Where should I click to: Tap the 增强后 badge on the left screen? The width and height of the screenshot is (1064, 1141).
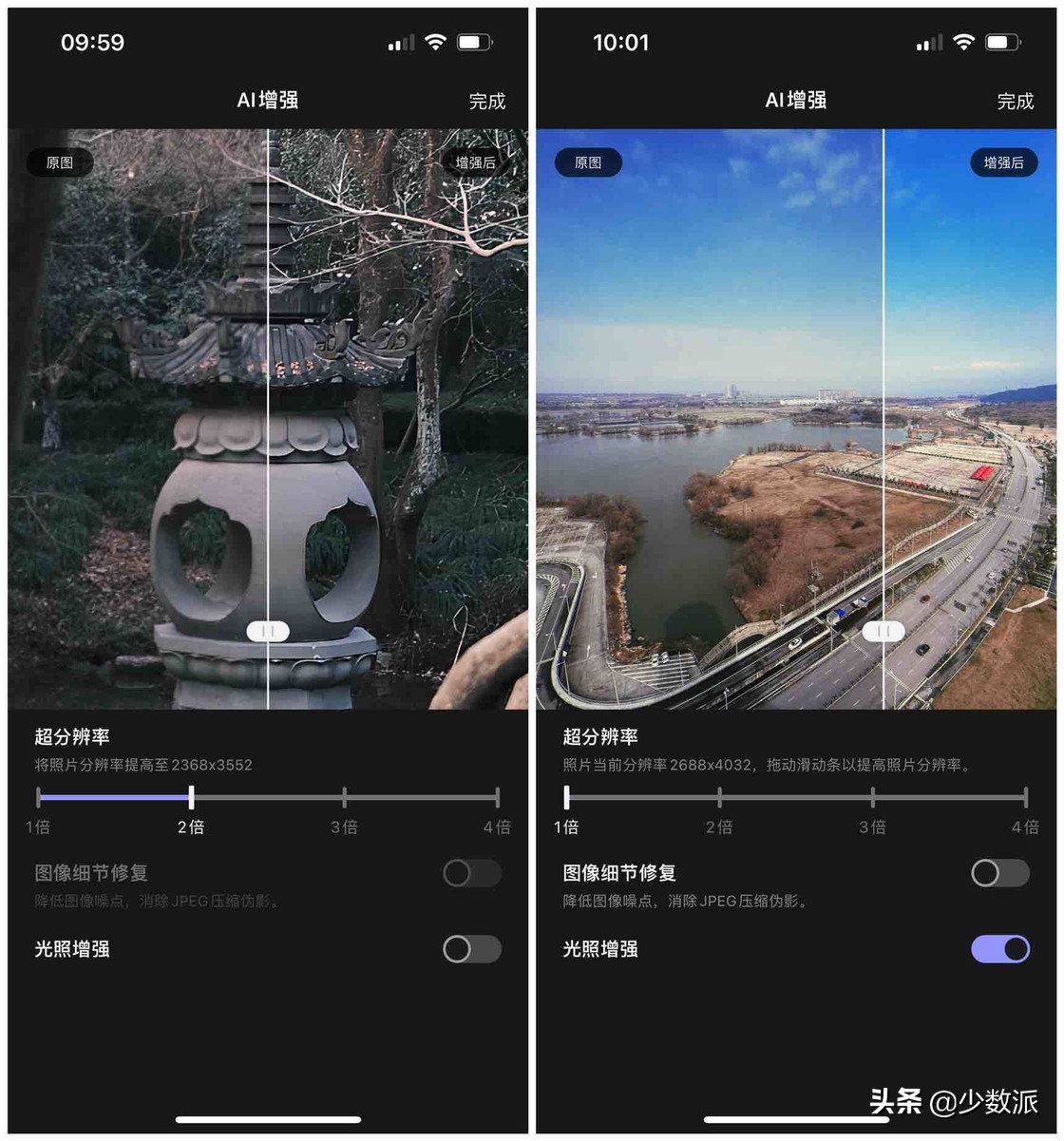474,162
